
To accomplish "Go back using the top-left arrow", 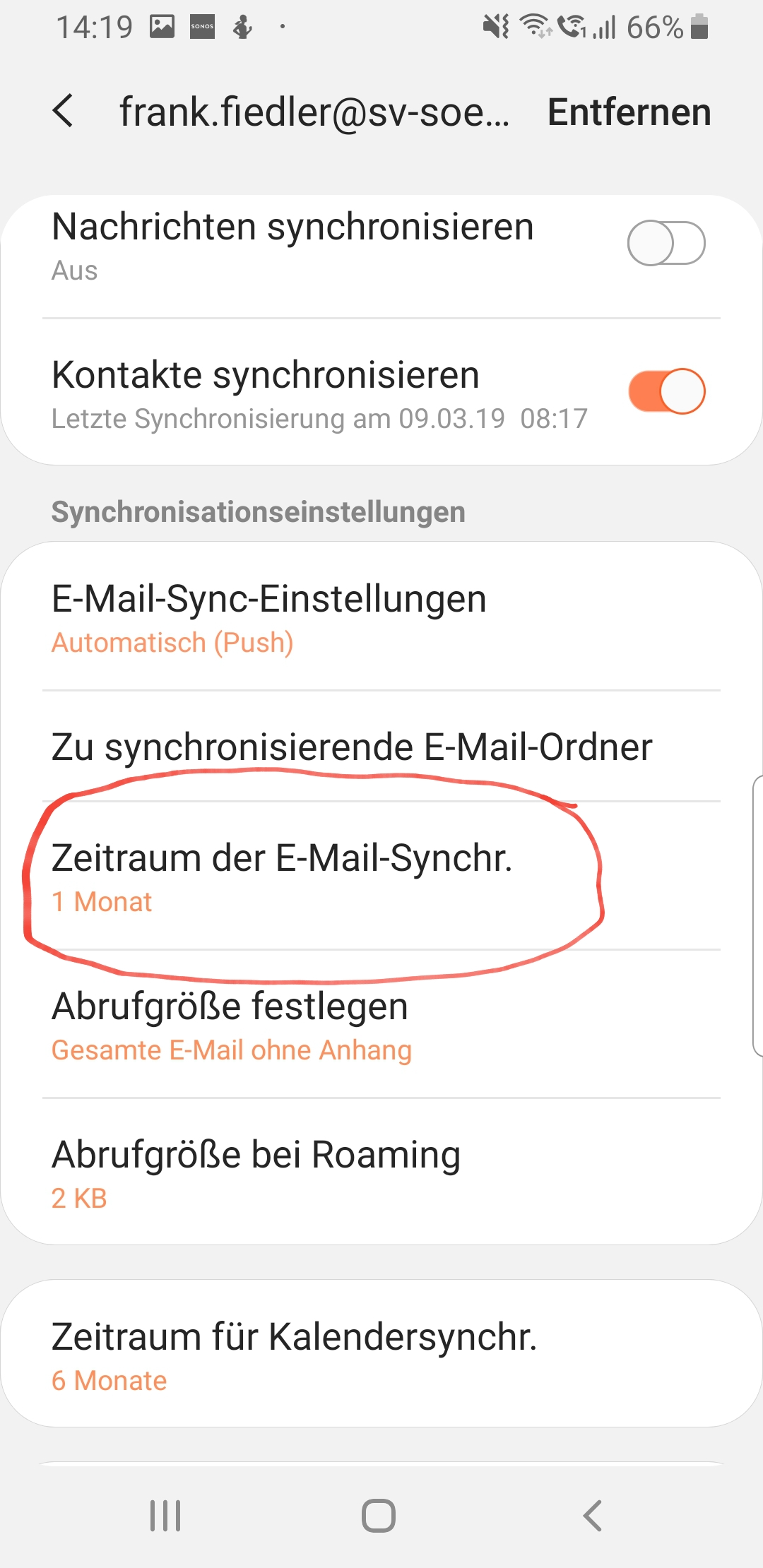I will coord(63,112).
